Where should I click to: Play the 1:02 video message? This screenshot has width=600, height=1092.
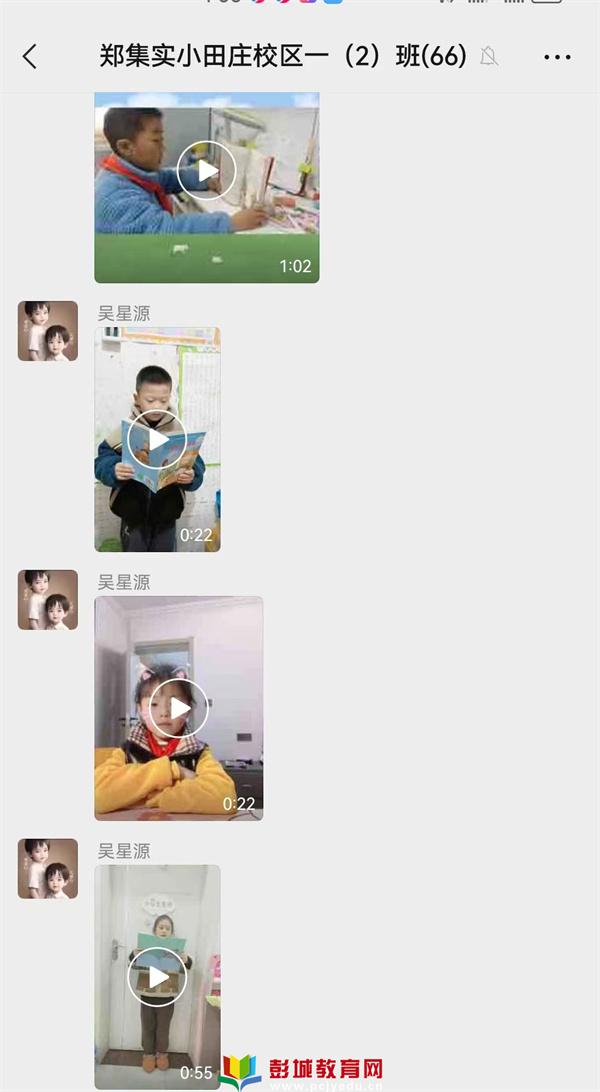coord(206,171)
